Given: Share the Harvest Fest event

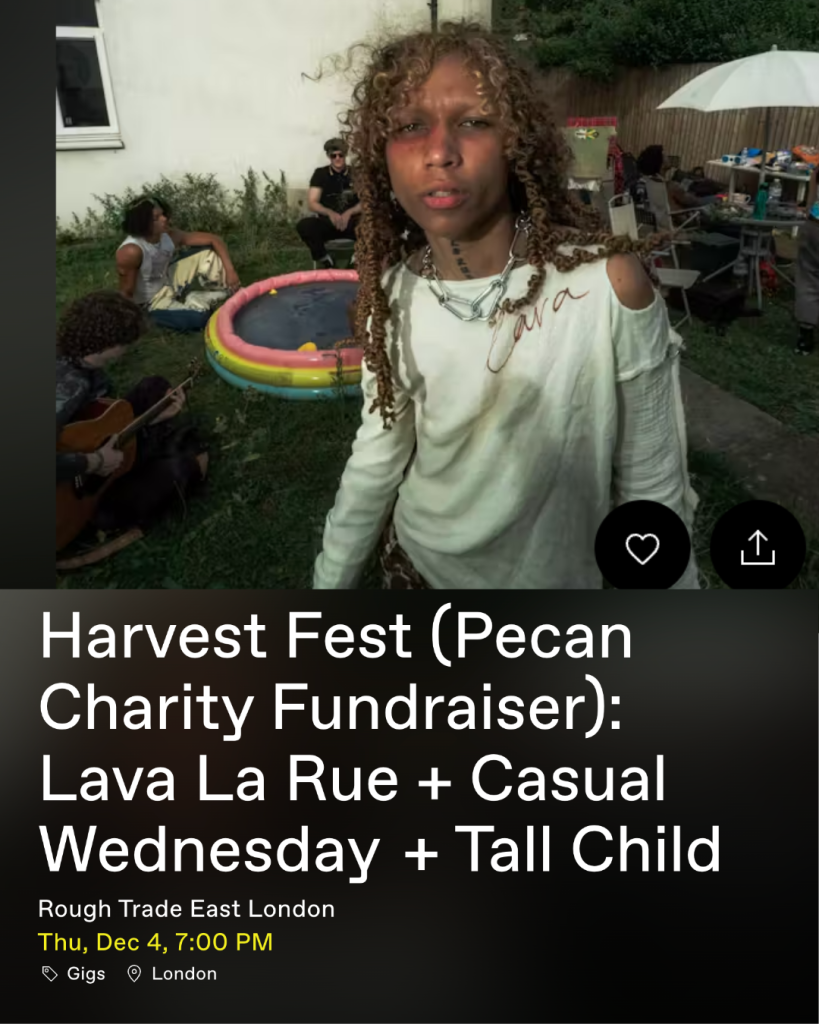Looking at the screenshot, I should (x=757, y=547).
